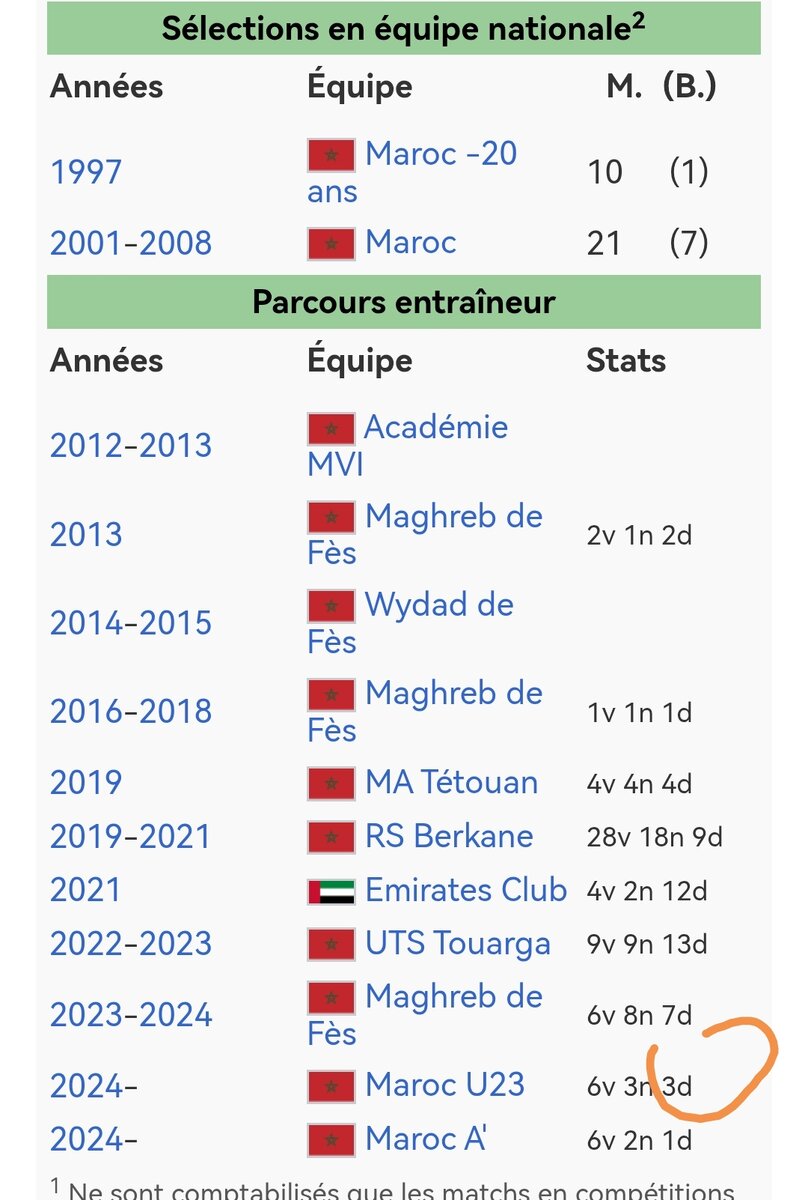Open the Académie MVI link
This screenshot has width=808, height=1200.
click(435, 427)
